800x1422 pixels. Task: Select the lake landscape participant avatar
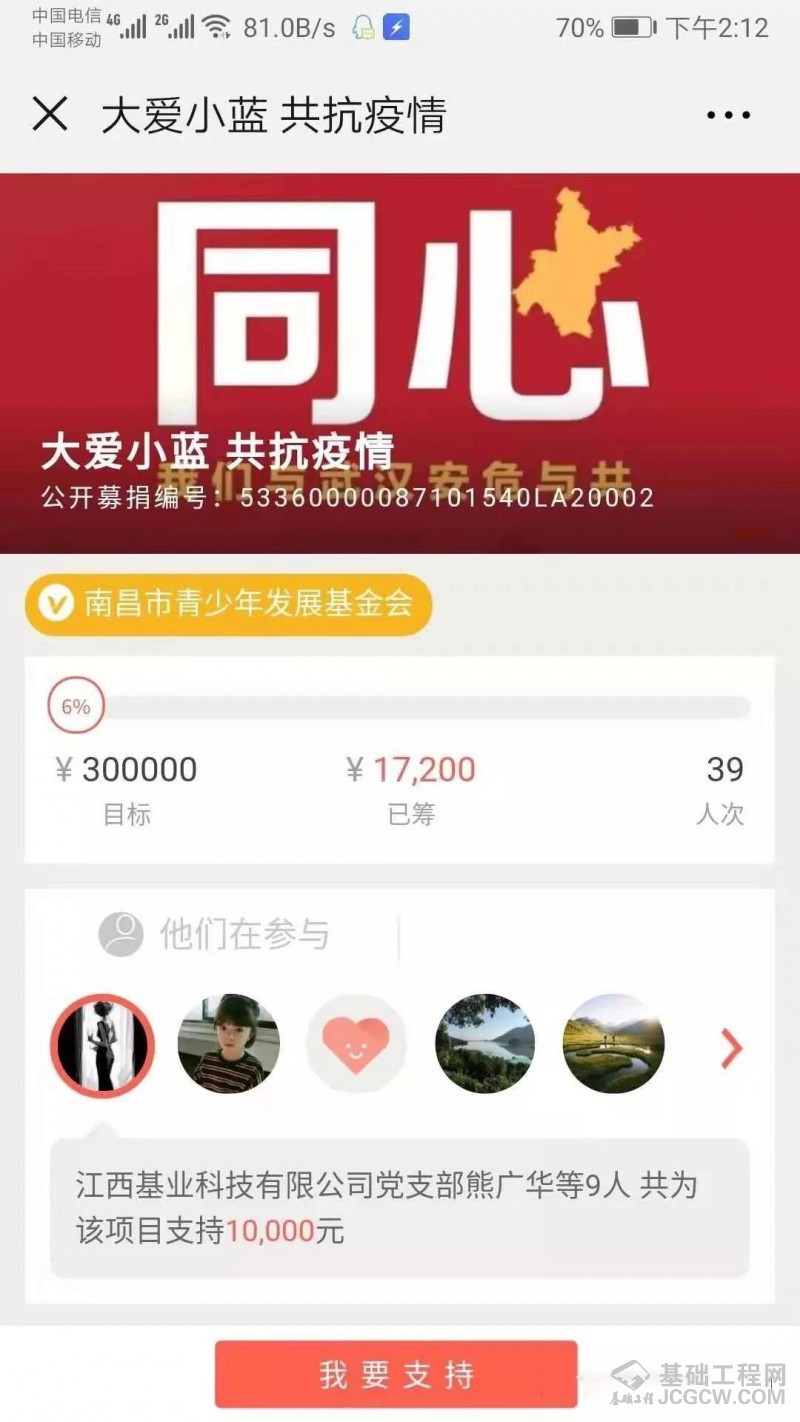(485, 1044)
